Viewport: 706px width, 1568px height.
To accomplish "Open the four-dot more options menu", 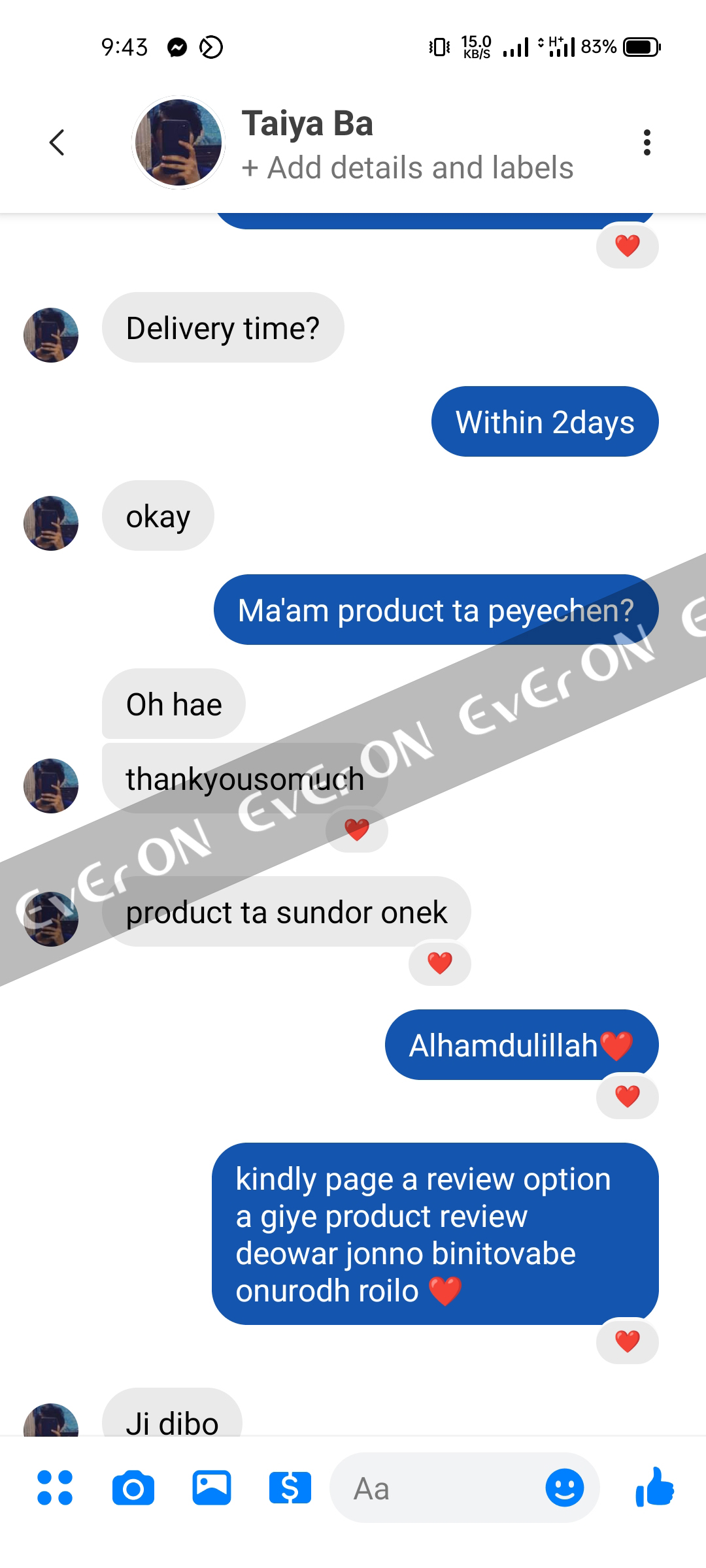I will (x=55, y=1488).
